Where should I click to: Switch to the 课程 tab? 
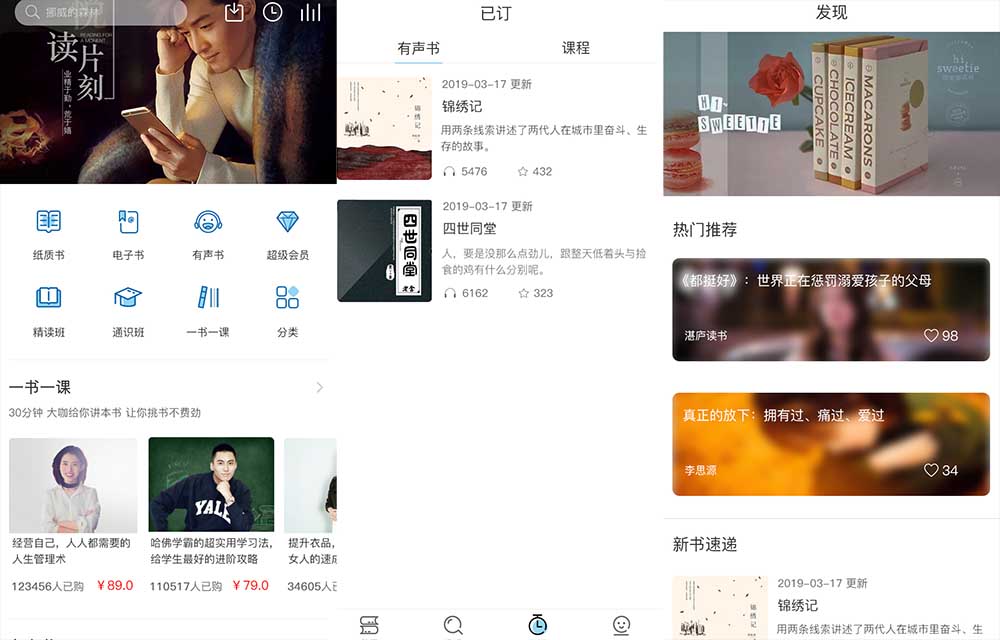tap(576, 47)
